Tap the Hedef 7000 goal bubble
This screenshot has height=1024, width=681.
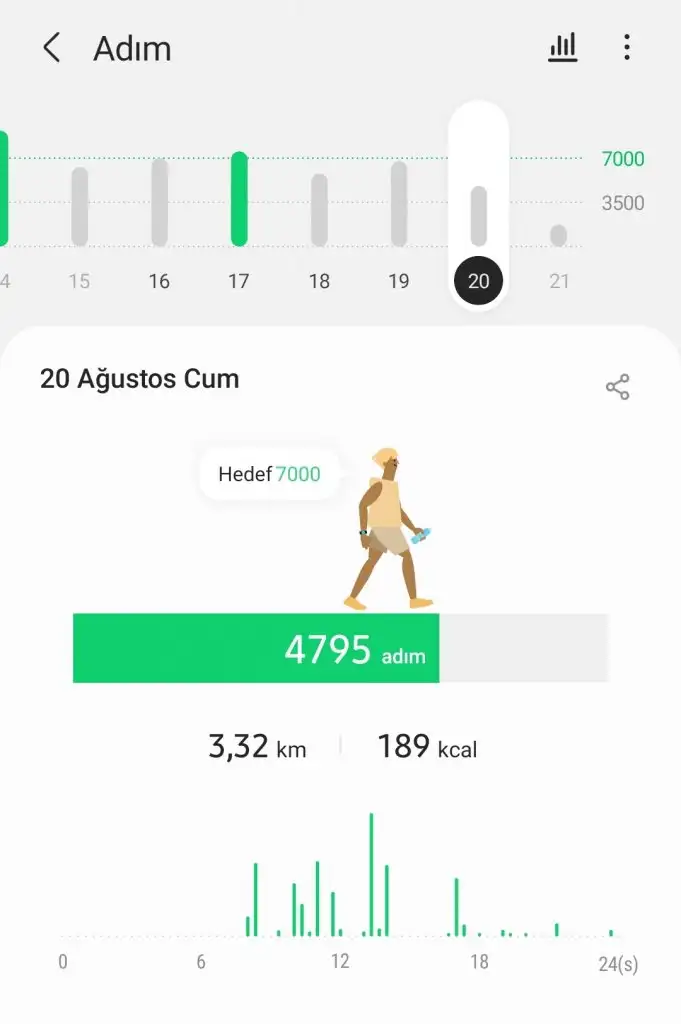point(269,474)
